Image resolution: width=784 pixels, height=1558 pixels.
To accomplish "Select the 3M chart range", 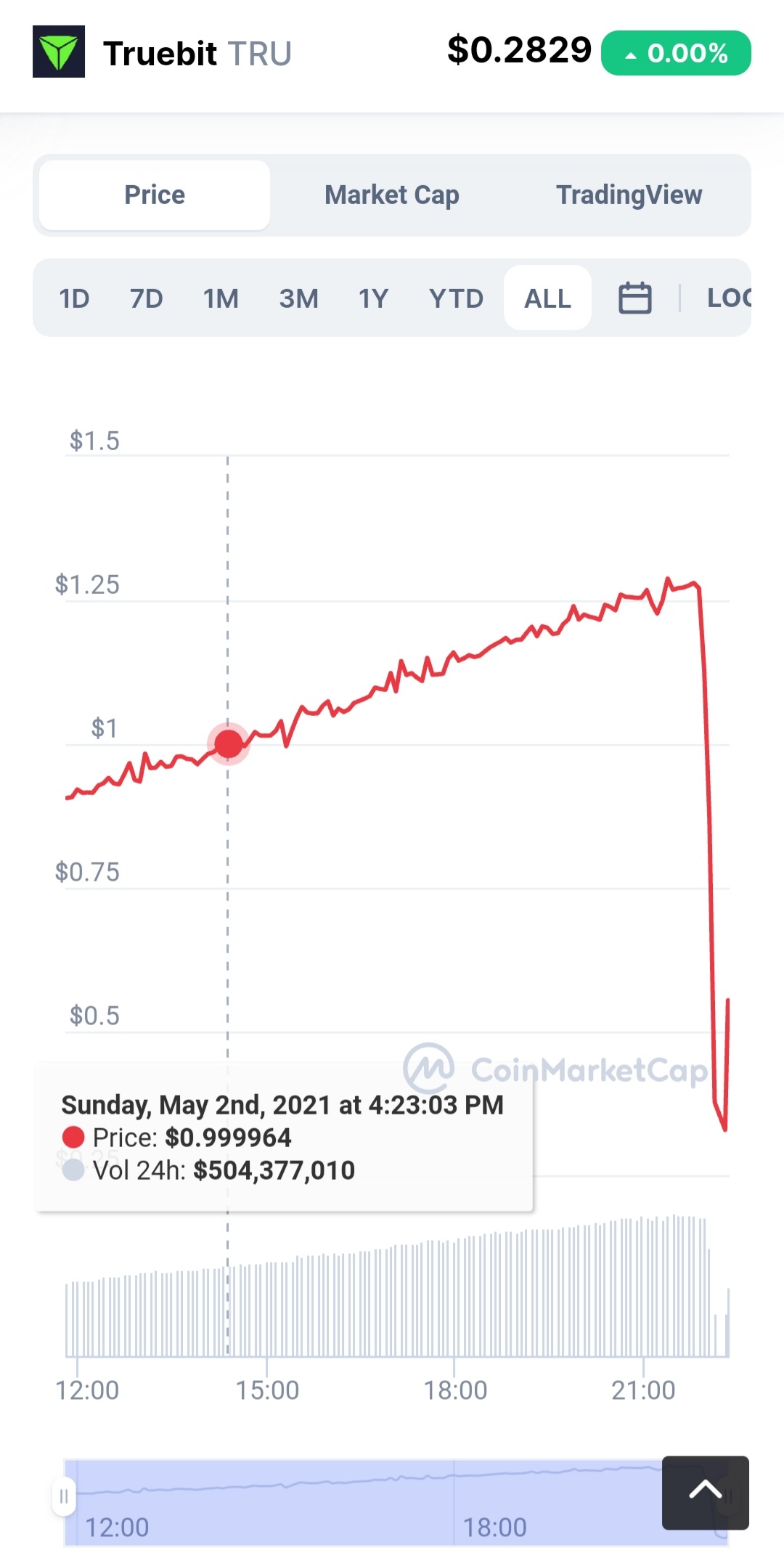I will (299, 298).
